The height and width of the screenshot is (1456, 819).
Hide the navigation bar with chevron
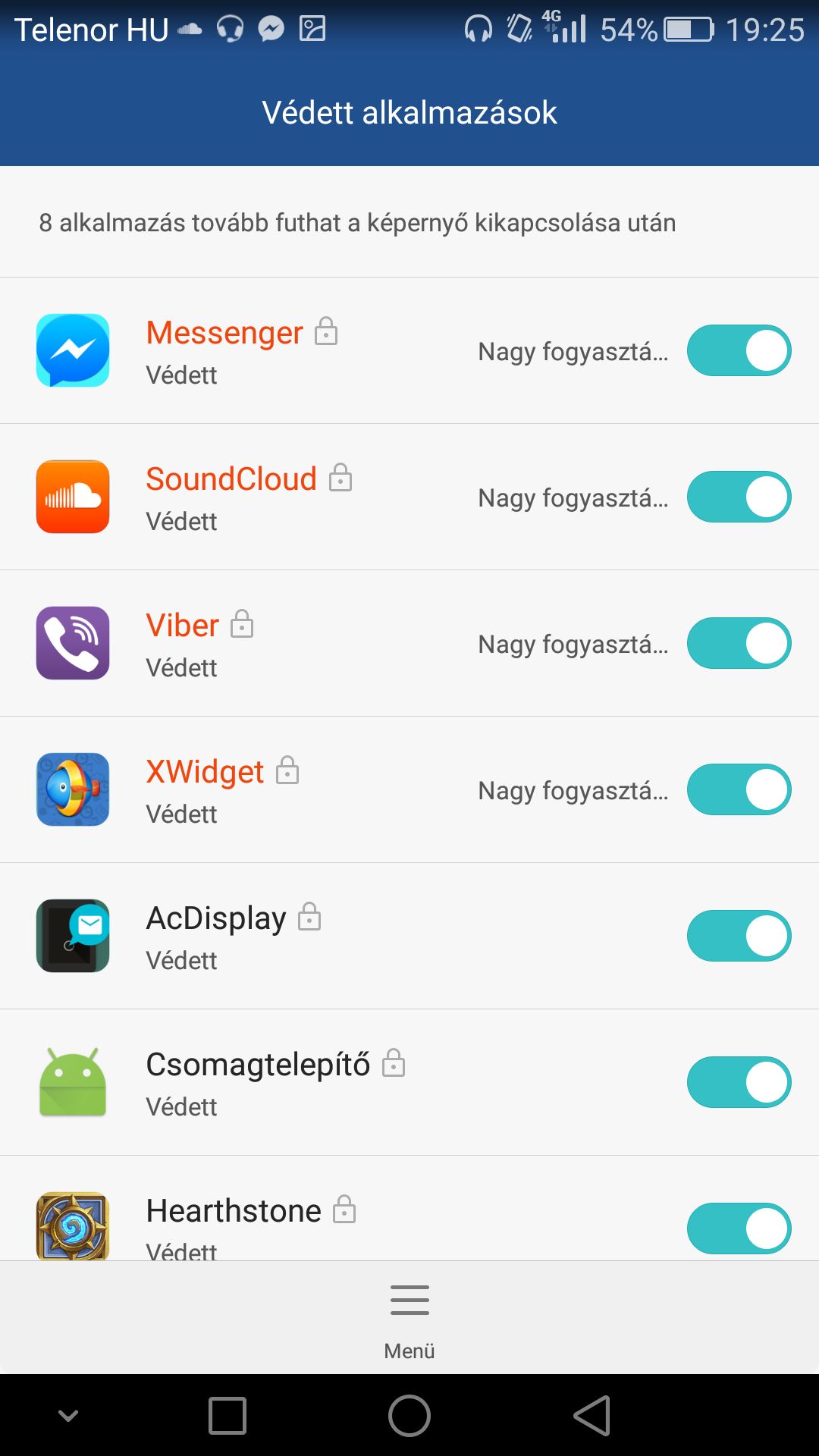68,1416
